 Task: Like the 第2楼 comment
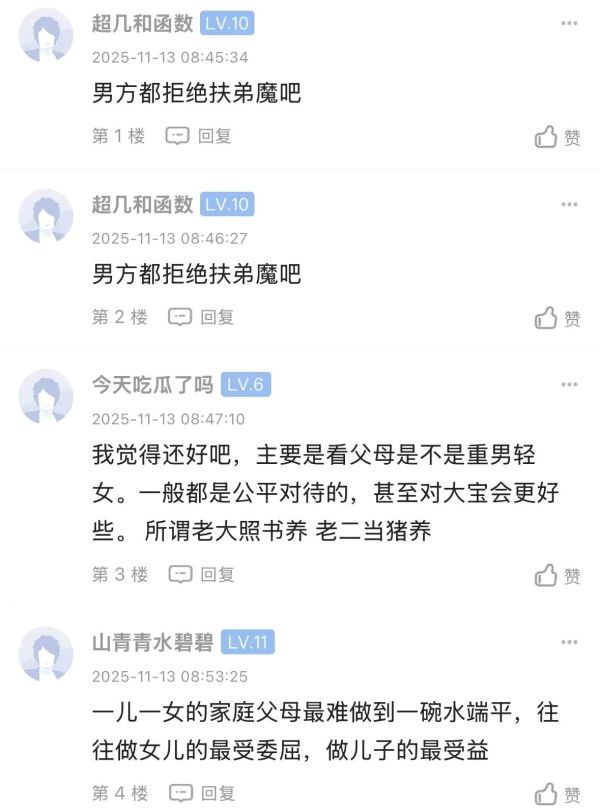pos(557,319)
